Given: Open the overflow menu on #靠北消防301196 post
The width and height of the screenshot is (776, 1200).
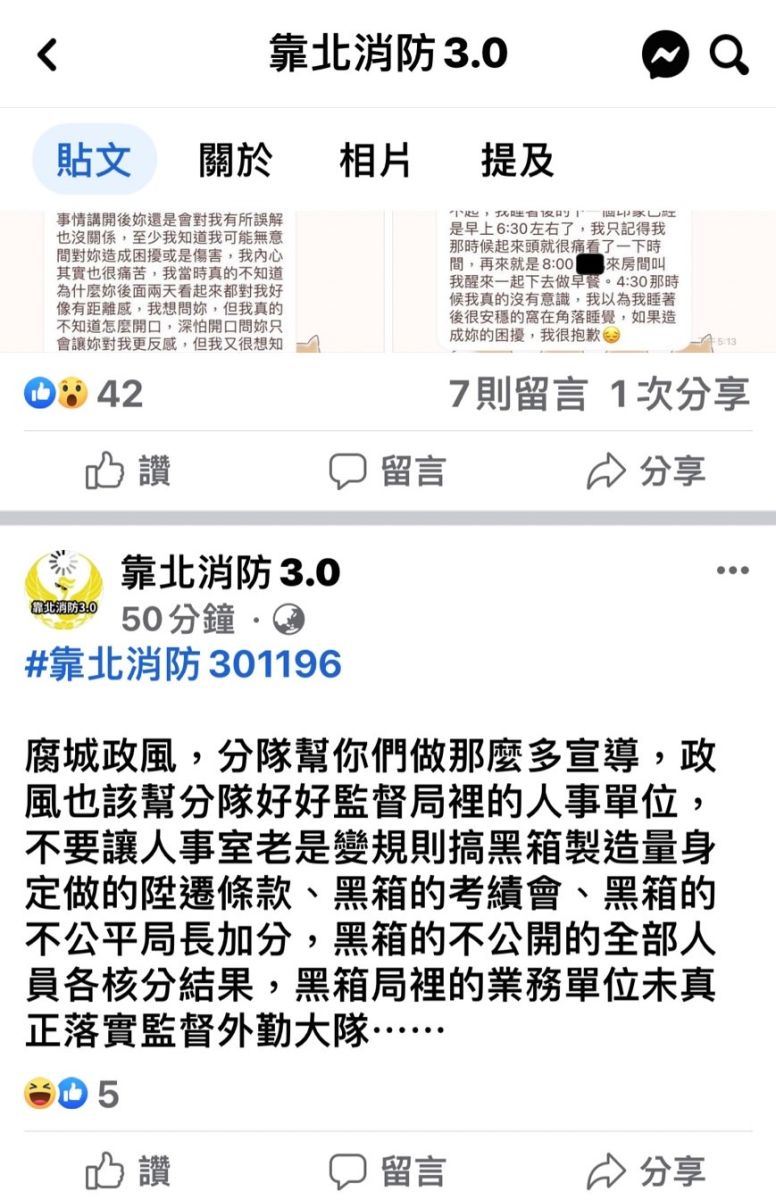Looking at the screenshot, I should 732,571.
